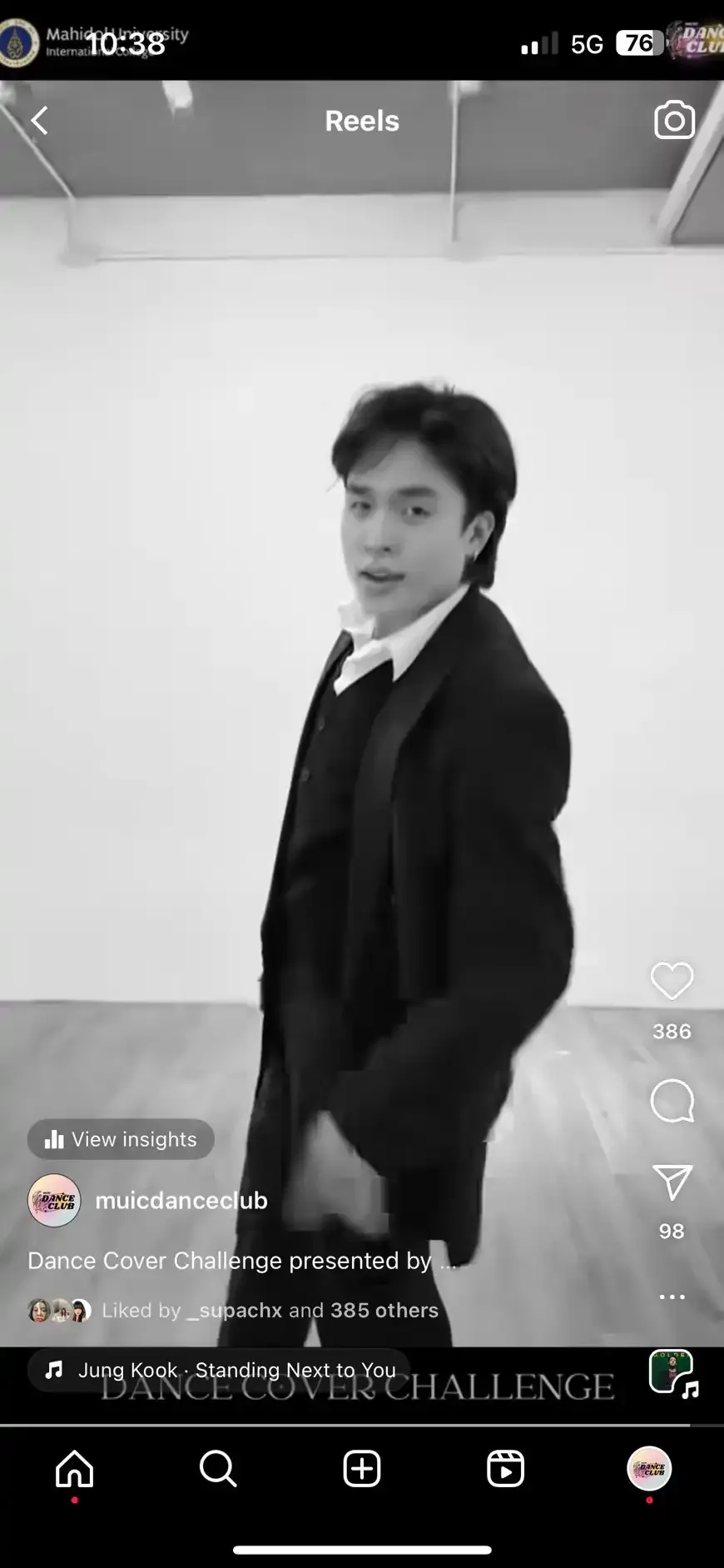This screenshot has width=724, height=1568.
Task: Open the comments on this reel
Action: [672, 1102]
